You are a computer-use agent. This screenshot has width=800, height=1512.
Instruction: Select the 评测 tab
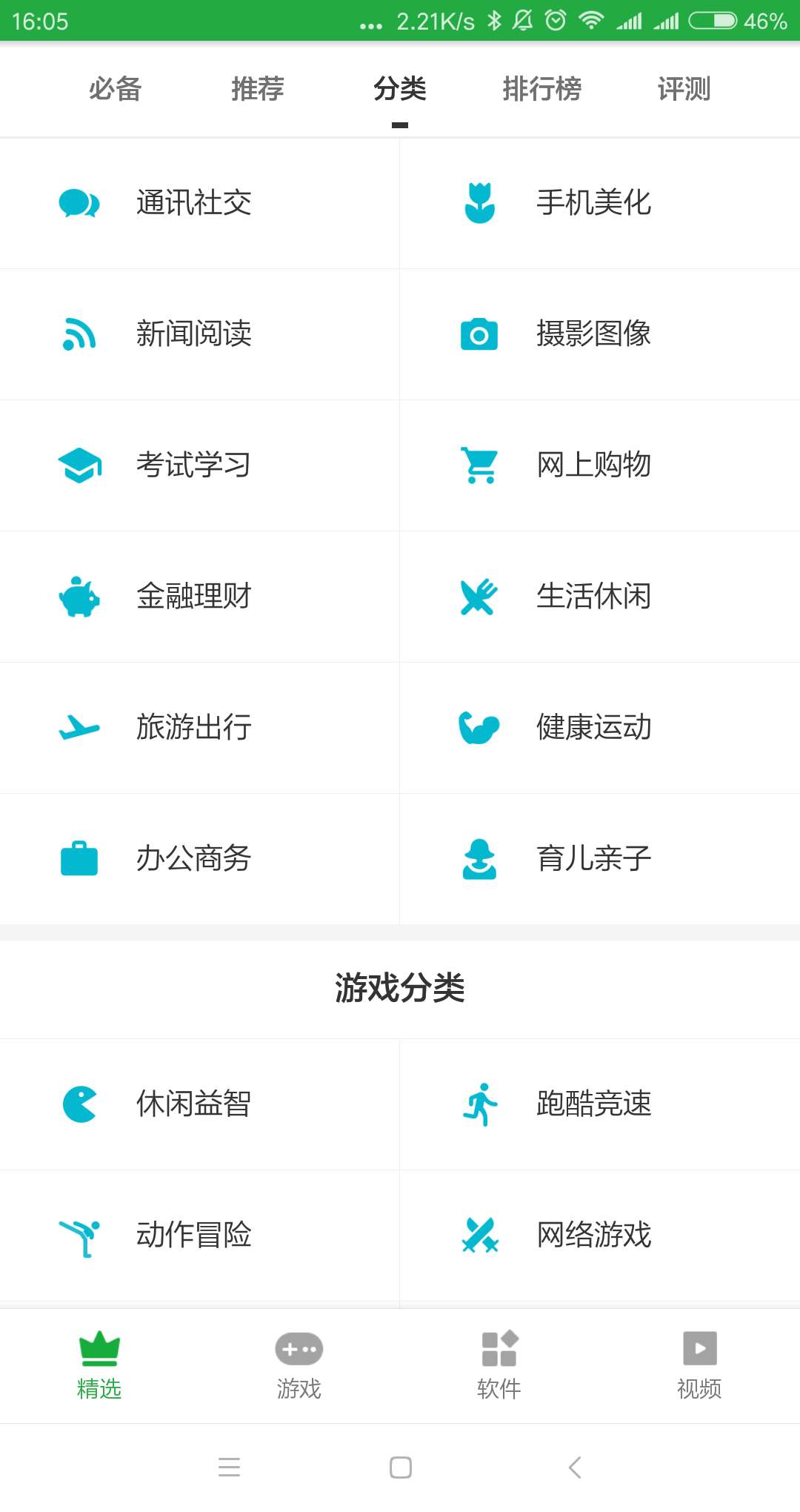pyautogui.click(x=684, y=89)
